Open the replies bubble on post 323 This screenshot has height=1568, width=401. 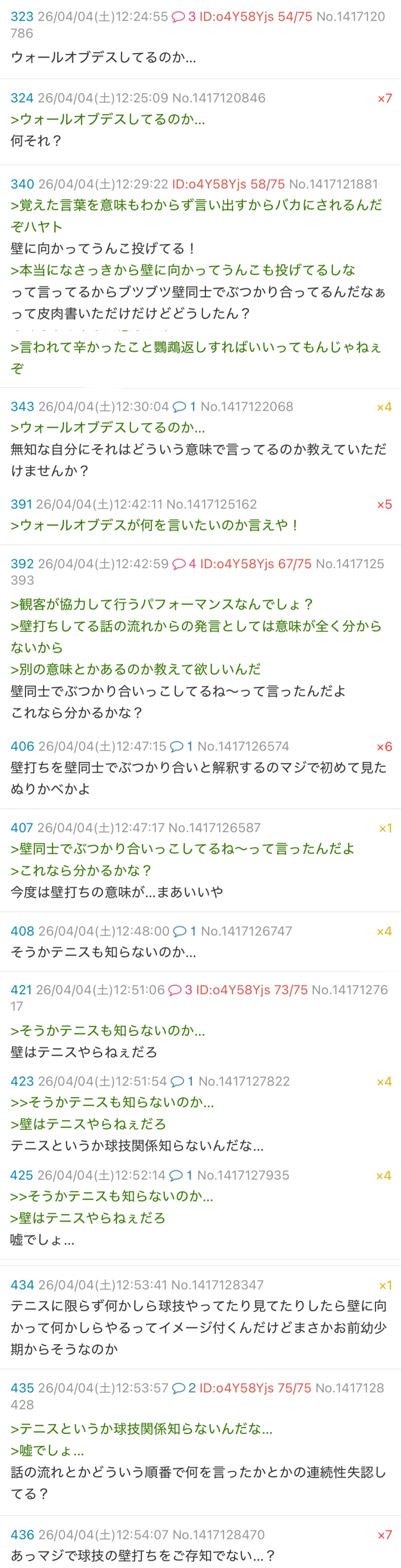[183, 17]
